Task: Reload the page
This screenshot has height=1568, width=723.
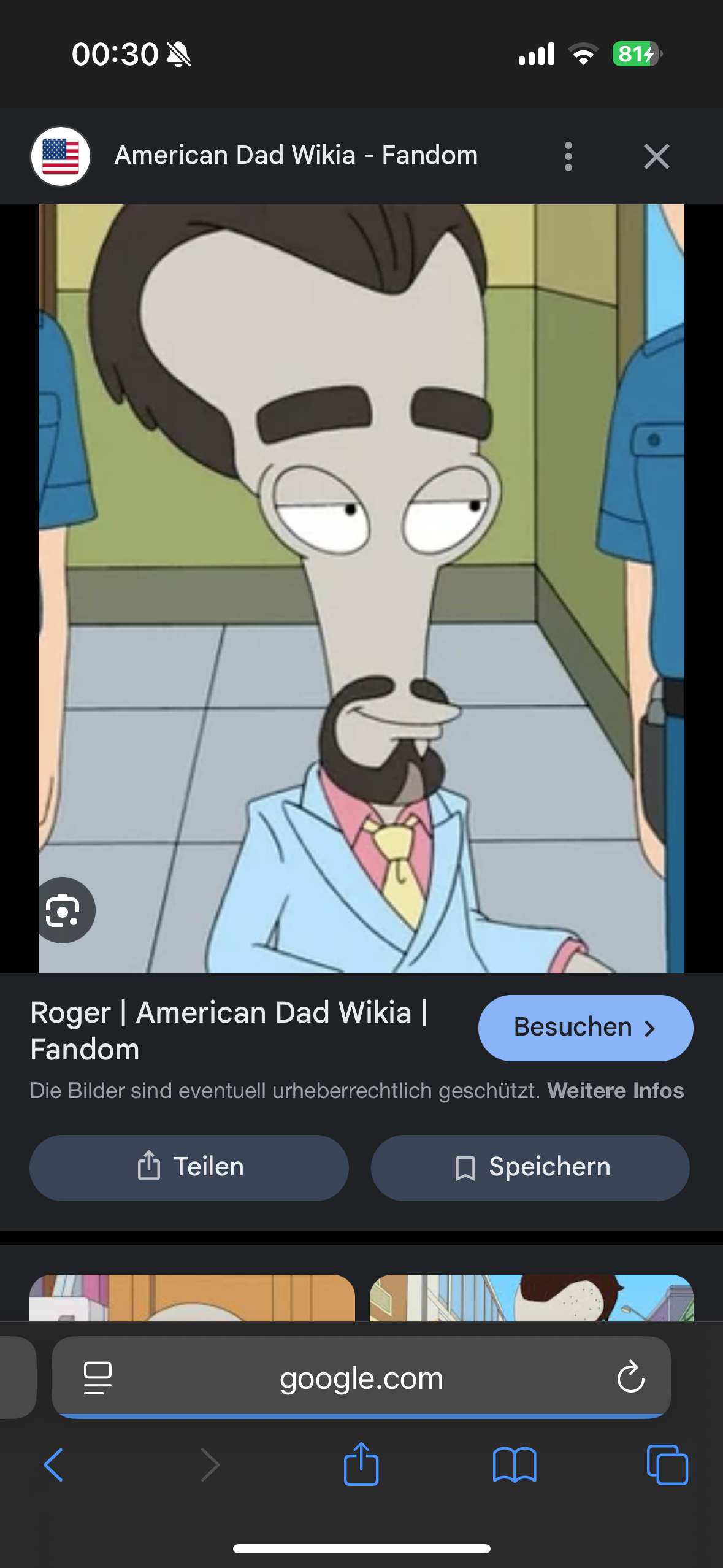Action: pos(630,1378)
